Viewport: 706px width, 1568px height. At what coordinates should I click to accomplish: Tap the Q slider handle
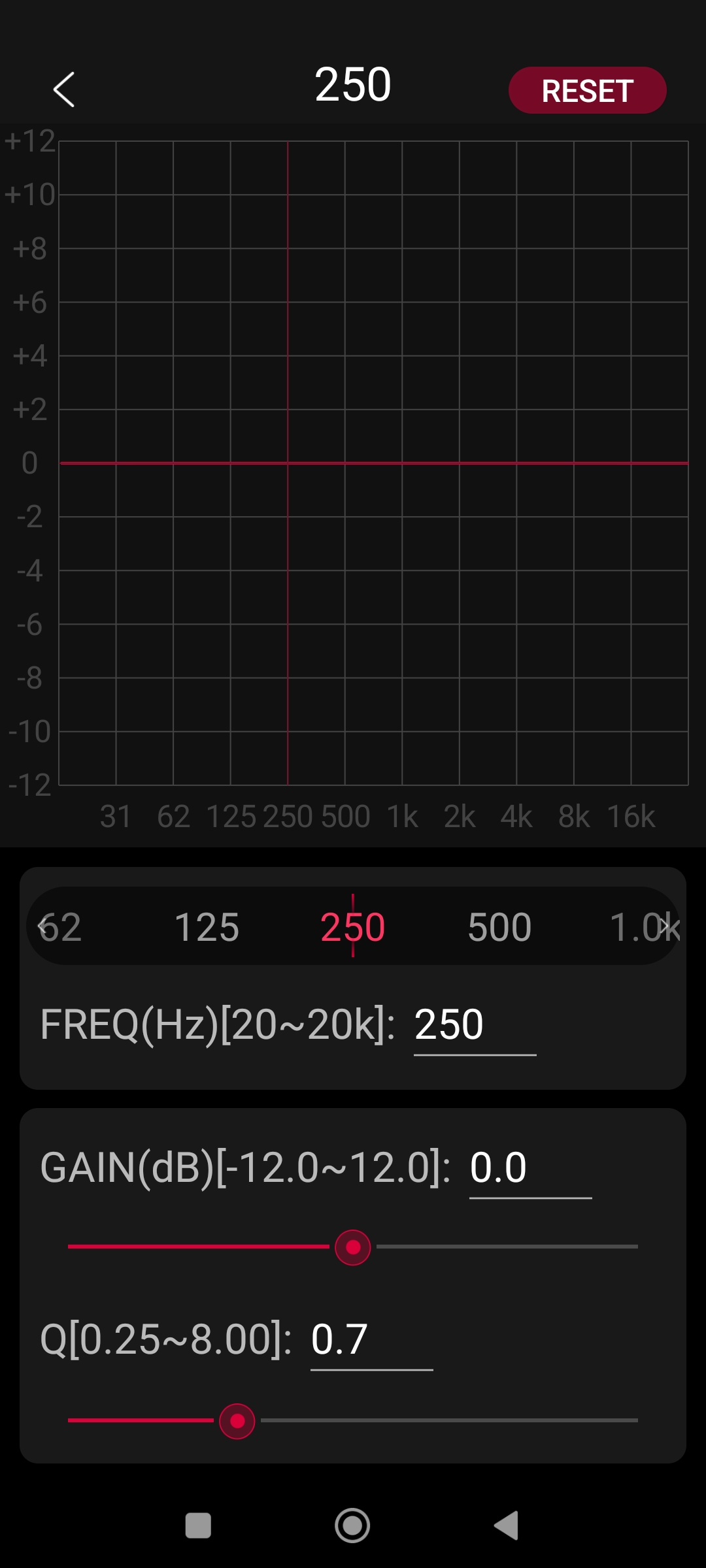(x=237, y=1421)
